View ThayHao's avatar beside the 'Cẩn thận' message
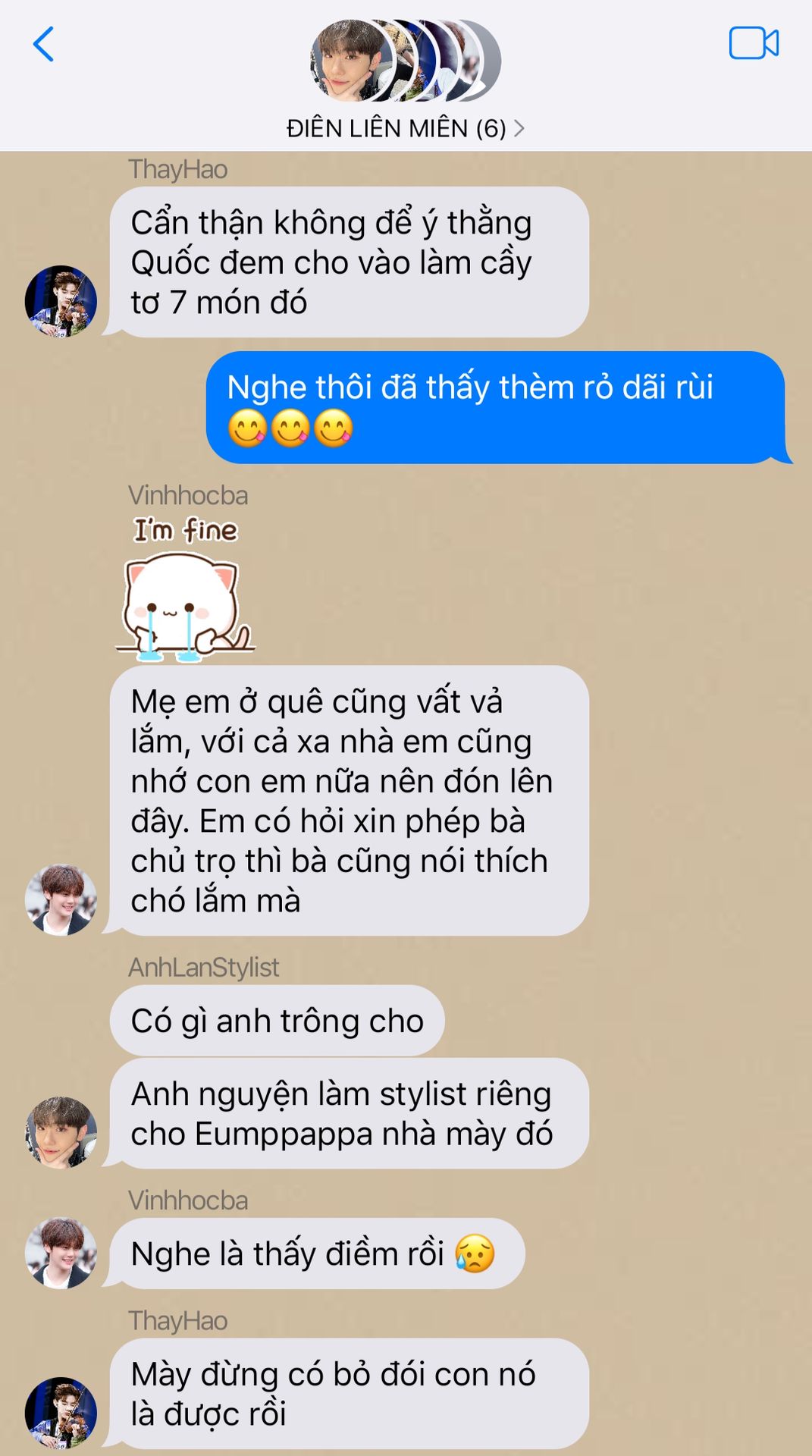The image size is (812, 1456). click(61, 301)
